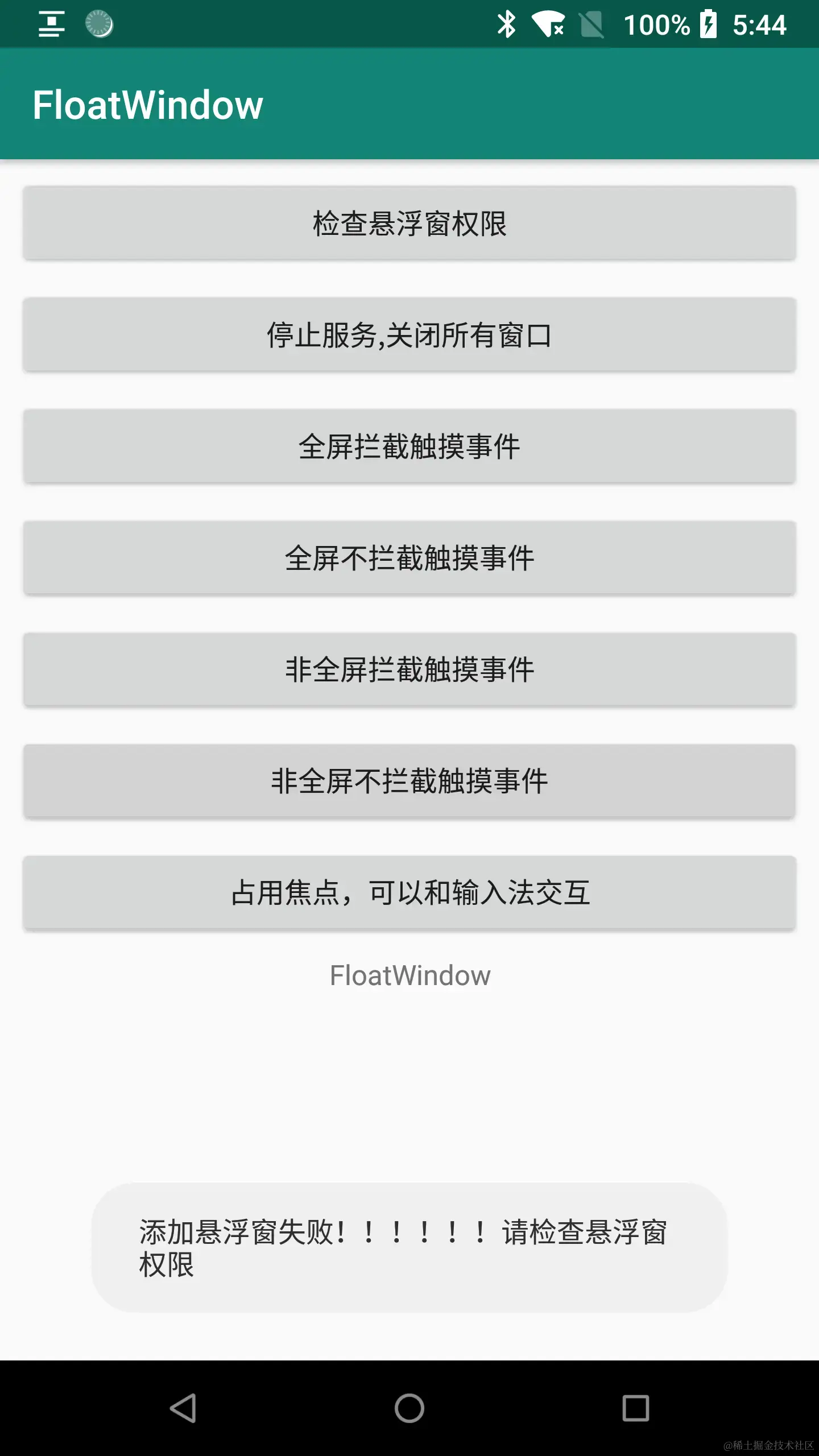Tap the 检查悬浮窗权限 button
The width and height of the screenshot is (819, 1456).
point(409,223)
